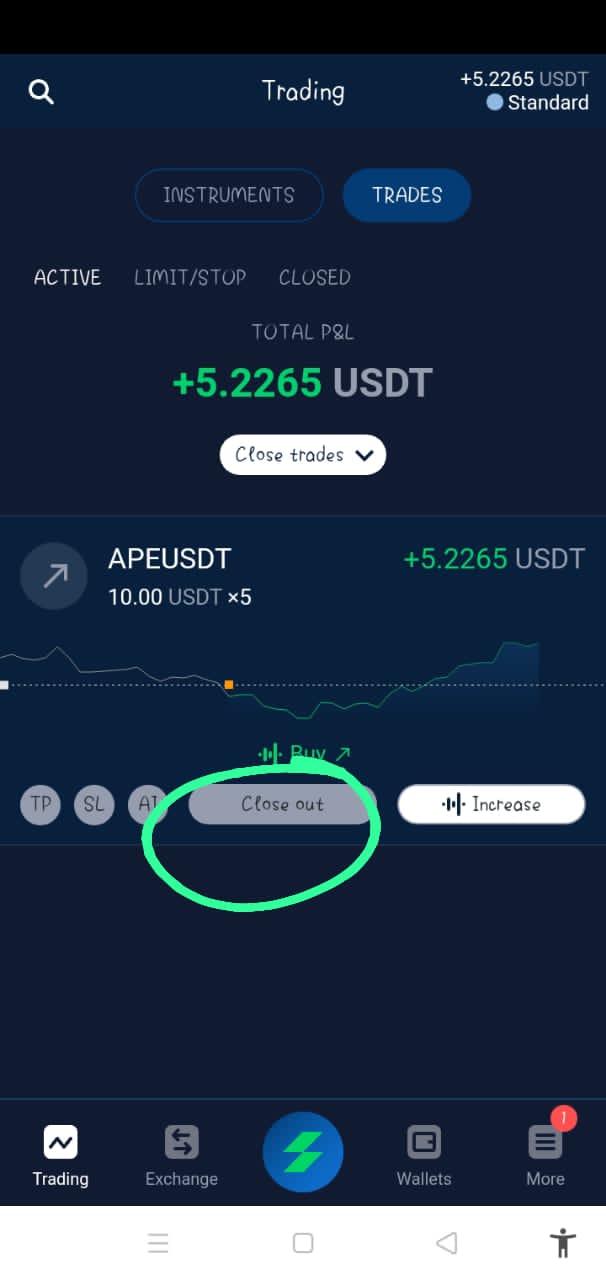This screenshot has height=1280, width=606.
Task: Set stop loss with SL button
Action: point(94,804)
